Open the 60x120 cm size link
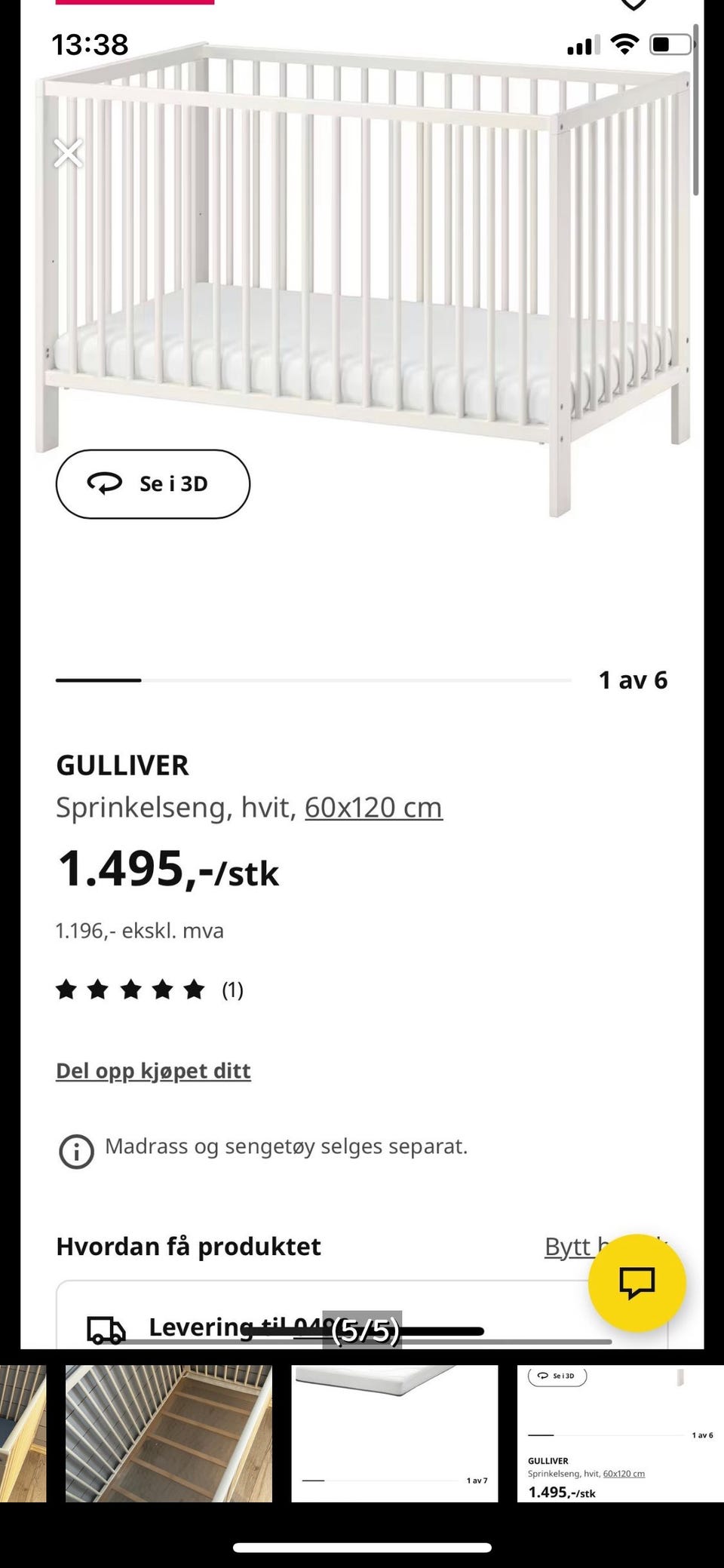 373,807
